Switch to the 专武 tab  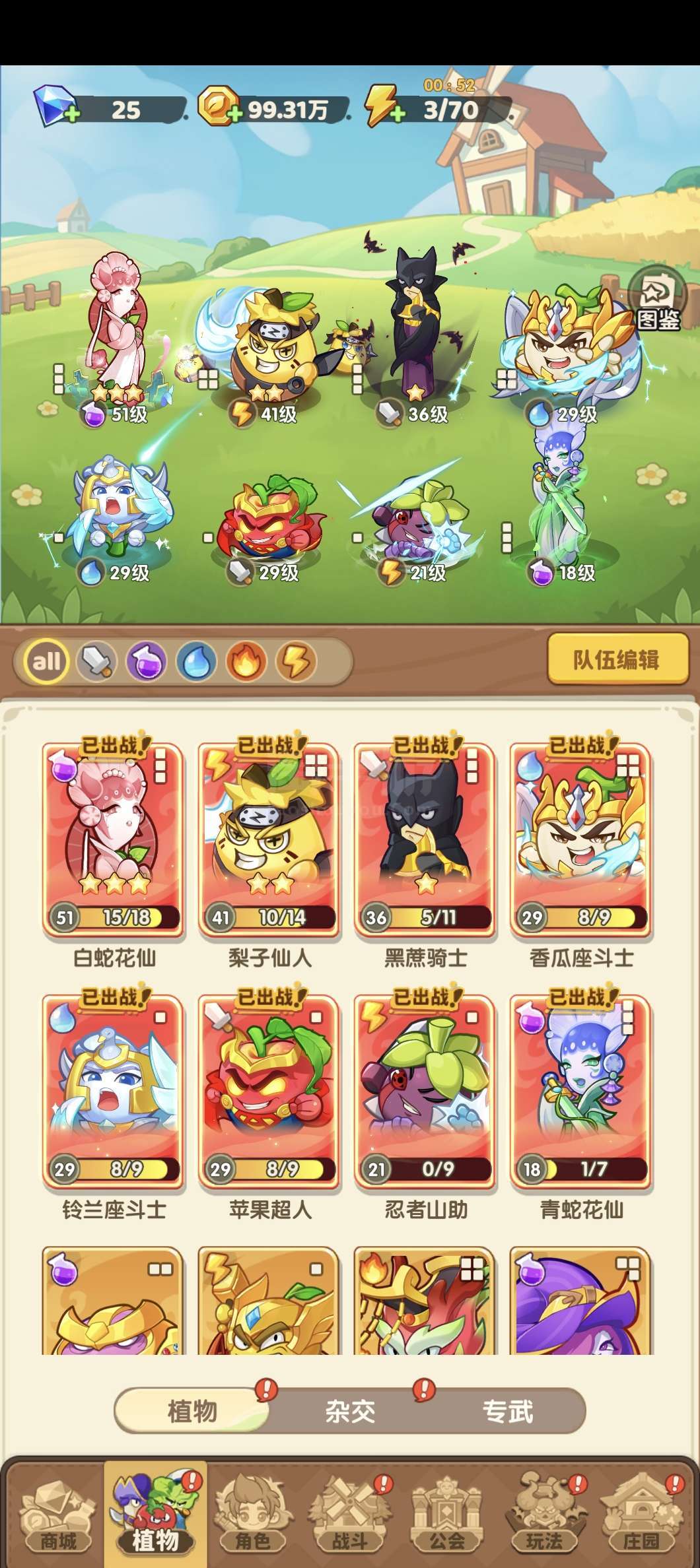(507, 1412)
